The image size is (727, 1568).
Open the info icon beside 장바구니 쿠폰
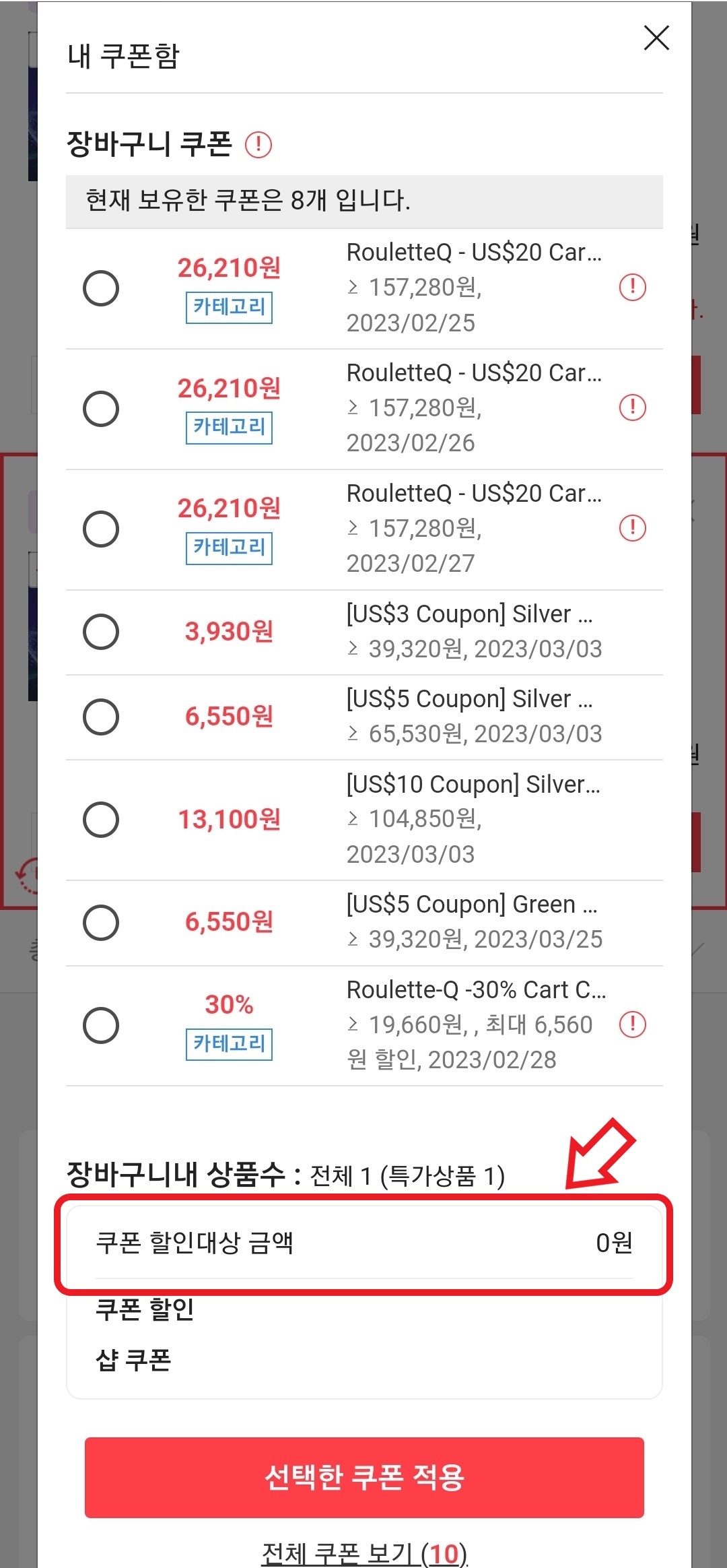258,144
